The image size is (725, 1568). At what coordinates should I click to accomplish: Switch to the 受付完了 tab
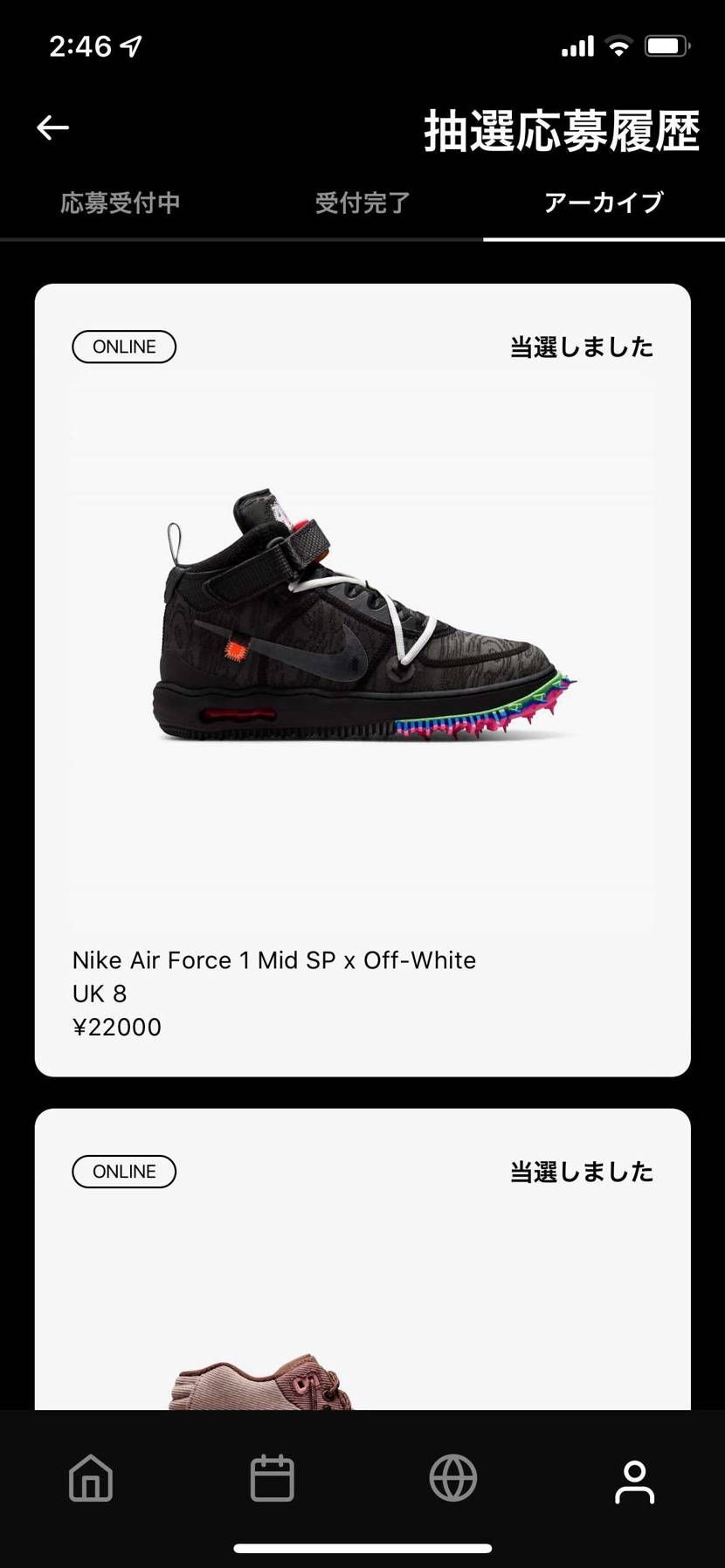pyautogui.click(x=362, y=203)
